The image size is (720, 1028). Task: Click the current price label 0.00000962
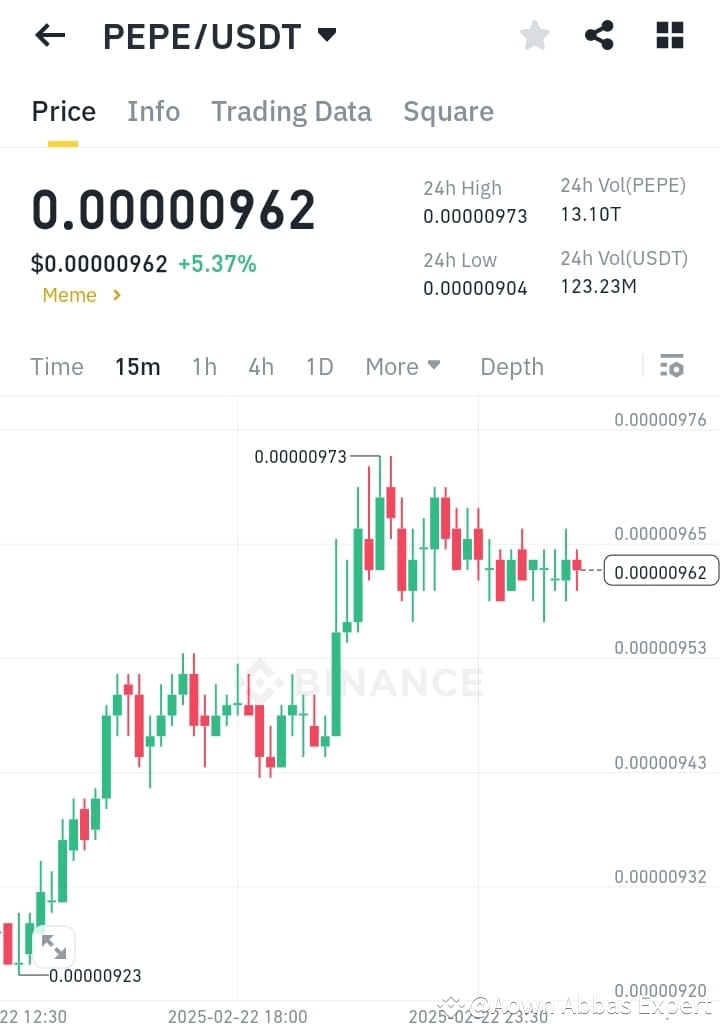[660, 571]
